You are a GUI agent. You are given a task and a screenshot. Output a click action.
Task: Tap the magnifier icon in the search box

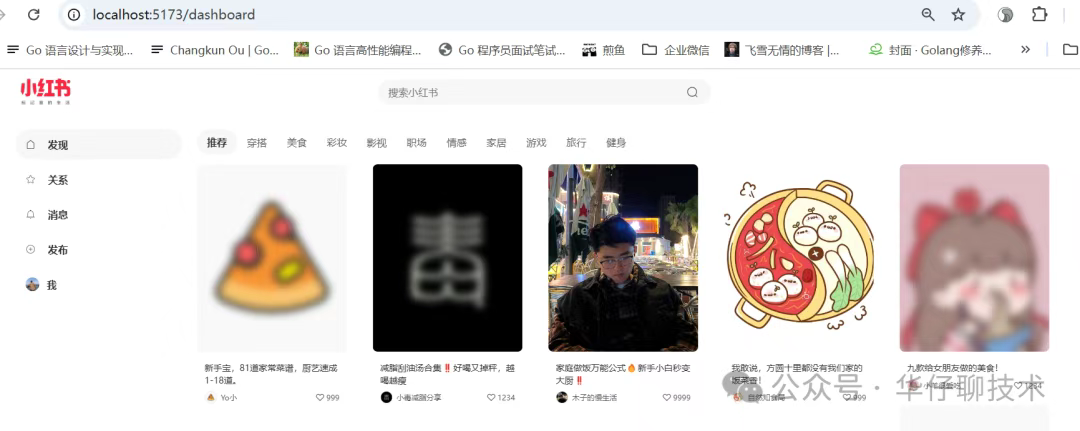coord(692,92)
